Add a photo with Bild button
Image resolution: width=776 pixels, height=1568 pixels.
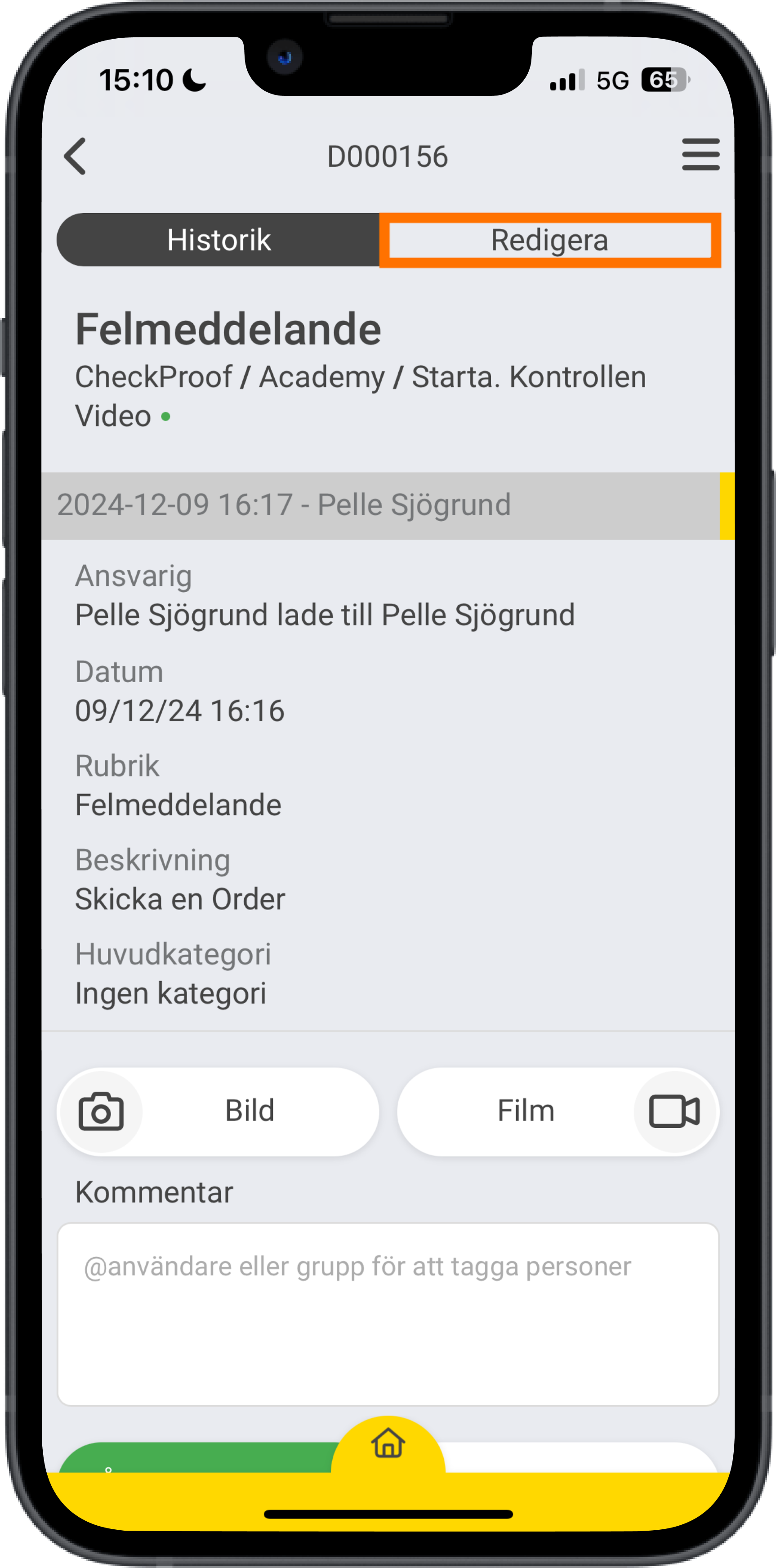(218, 1111)
